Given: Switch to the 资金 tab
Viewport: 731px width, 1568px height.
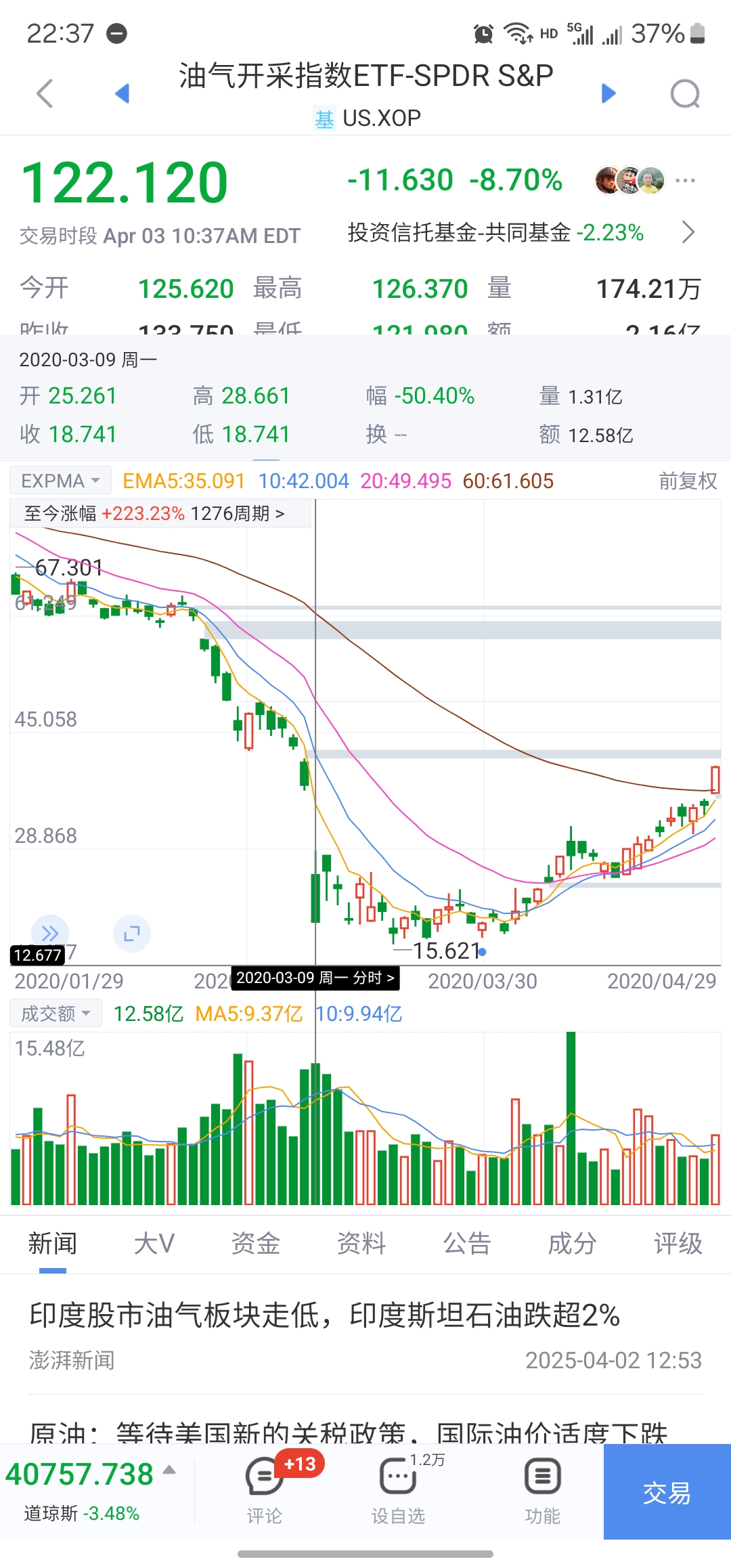Looking at the screenshot, I should click(x=255, y=1244).
